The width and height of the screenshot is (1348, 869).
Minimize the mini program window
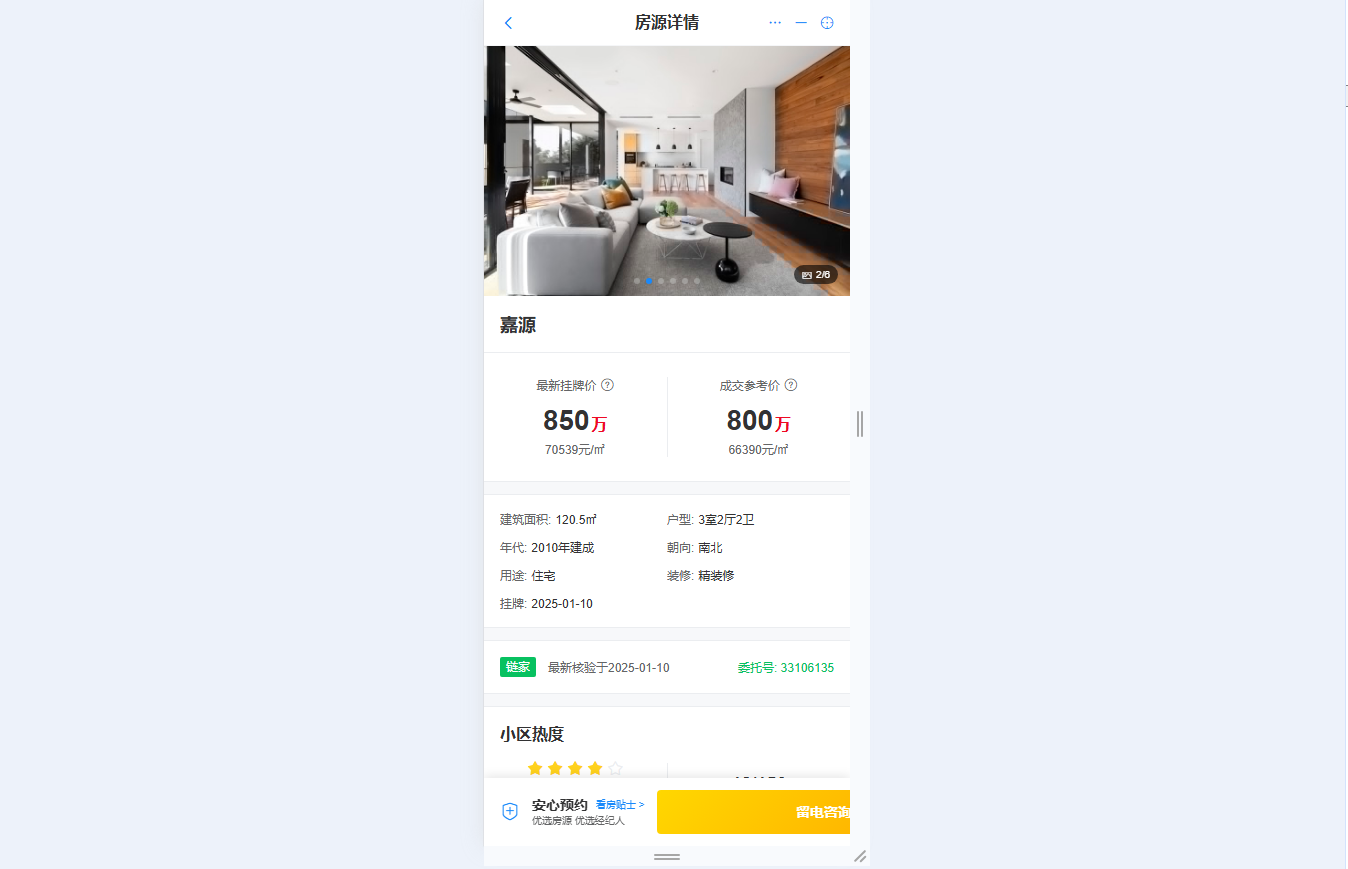tap(801, 23)
